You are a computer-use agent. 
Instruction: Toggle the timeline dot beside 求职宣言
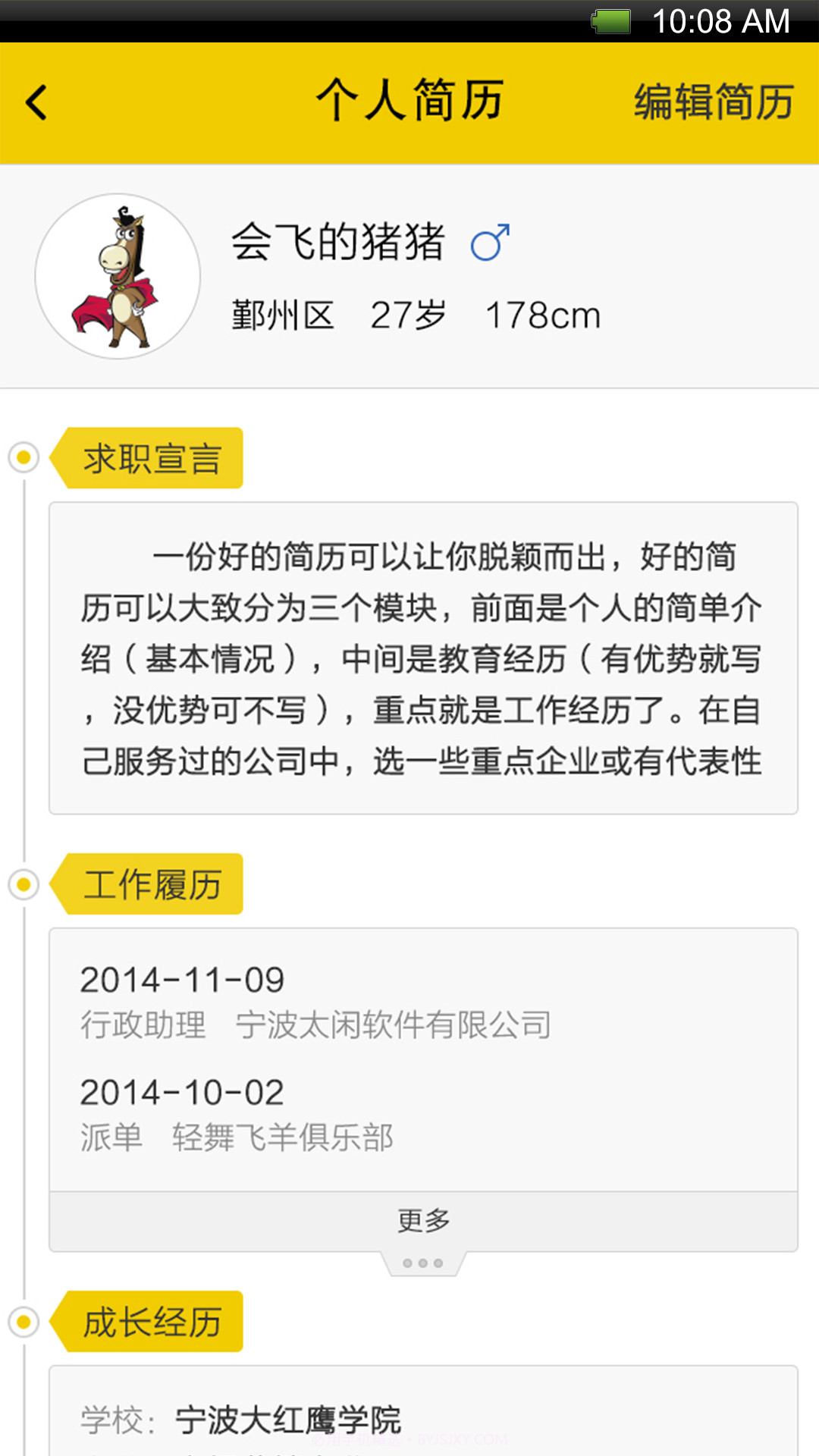pos(23,456)
